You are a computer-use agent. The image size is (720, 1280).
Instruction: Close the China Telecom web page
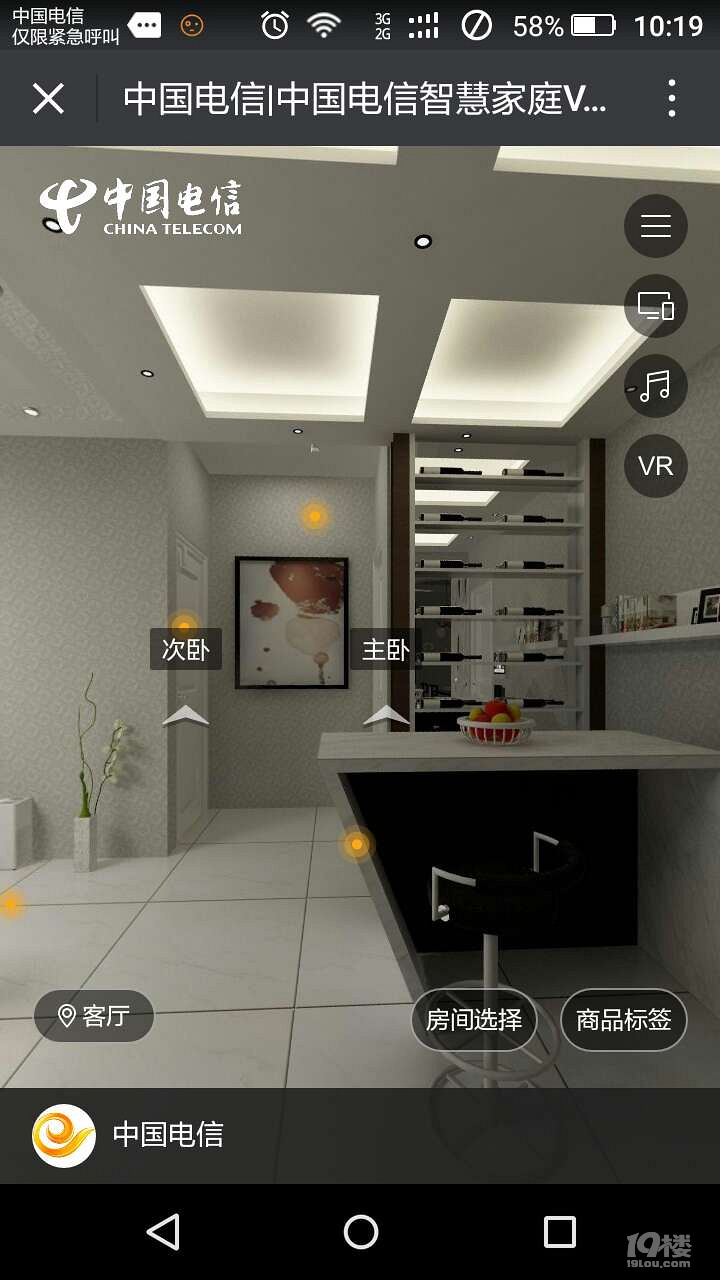point(48,99)
